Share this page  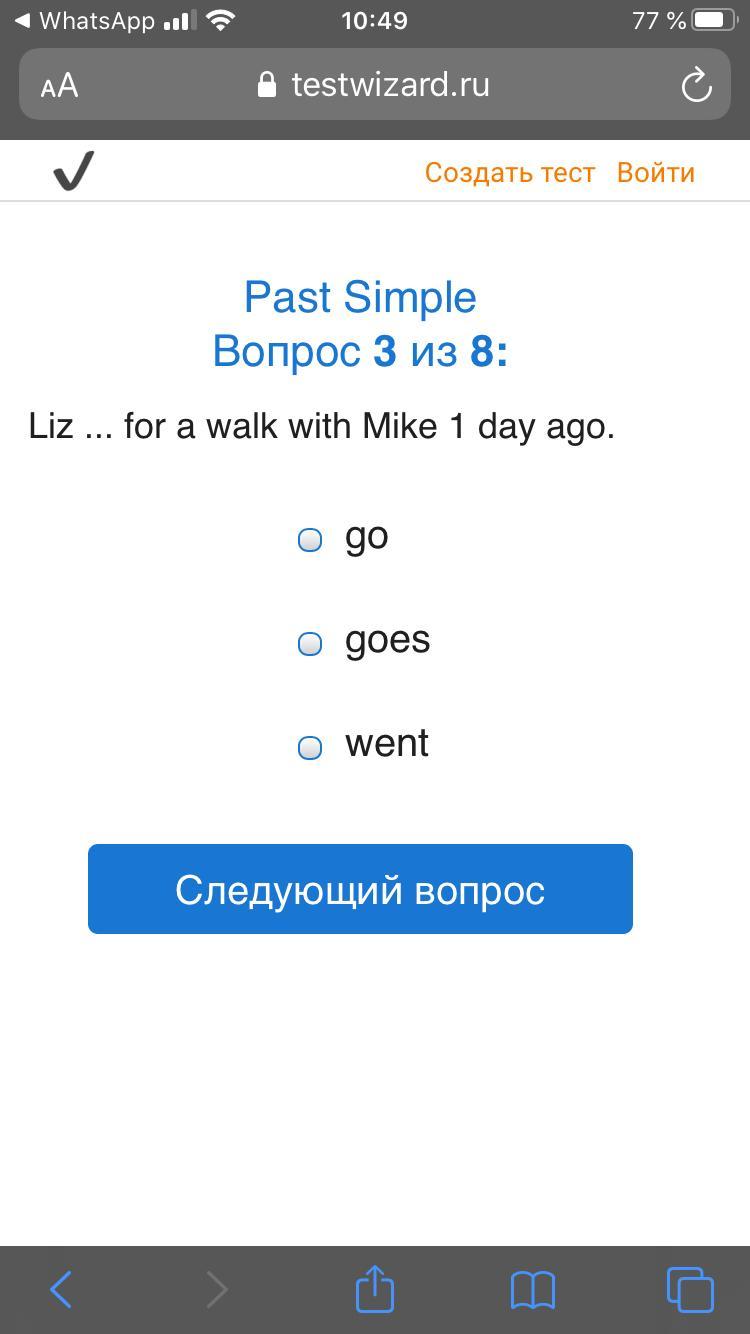coord(375,1287)
